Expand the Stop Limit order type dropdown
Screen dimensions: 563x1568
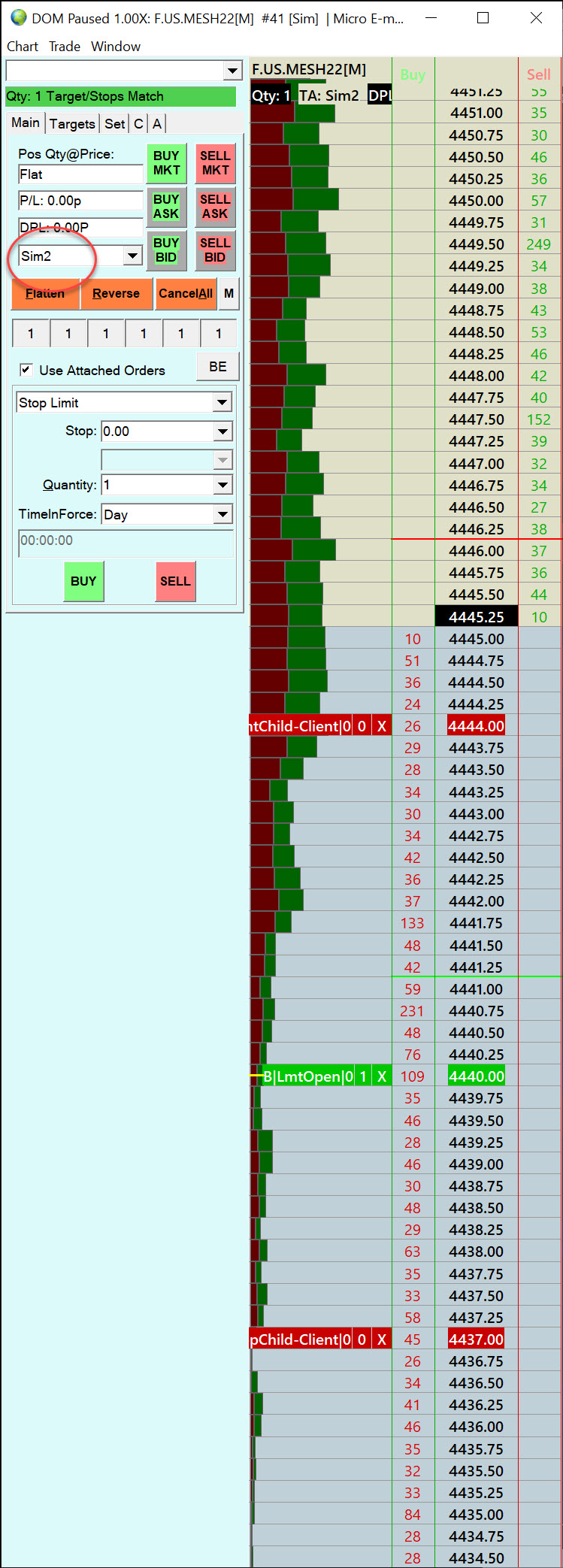tap(222, 403)
